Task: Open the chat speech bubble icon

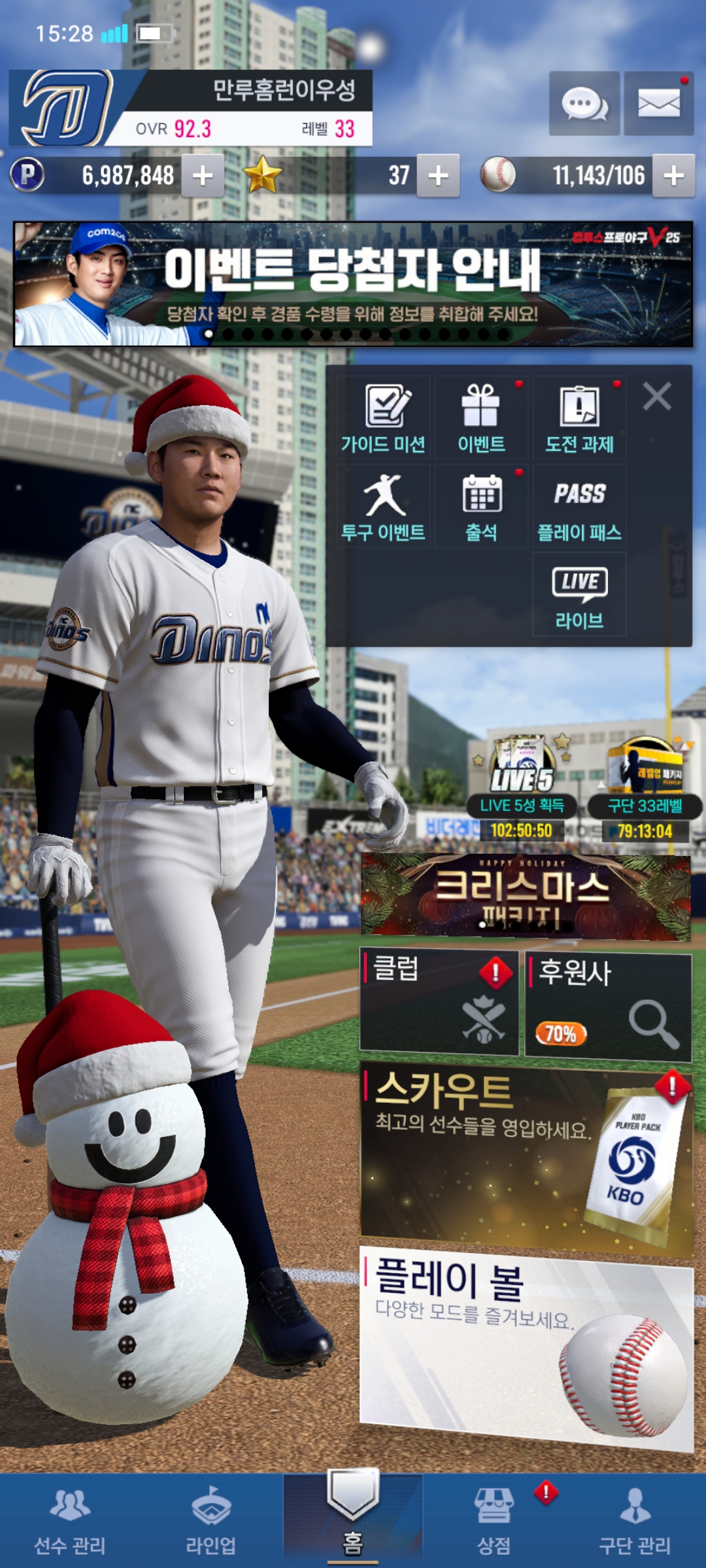Action: pos(584,104)
